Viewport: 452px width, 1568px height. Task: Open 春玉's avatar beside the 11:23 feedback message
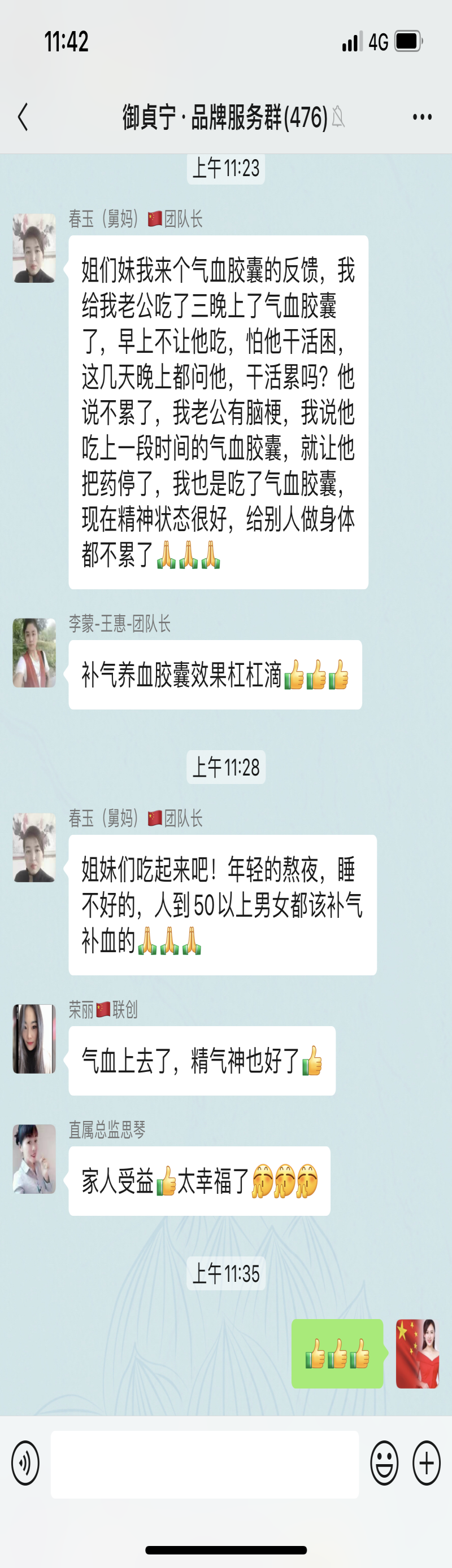tap(34, 248)
